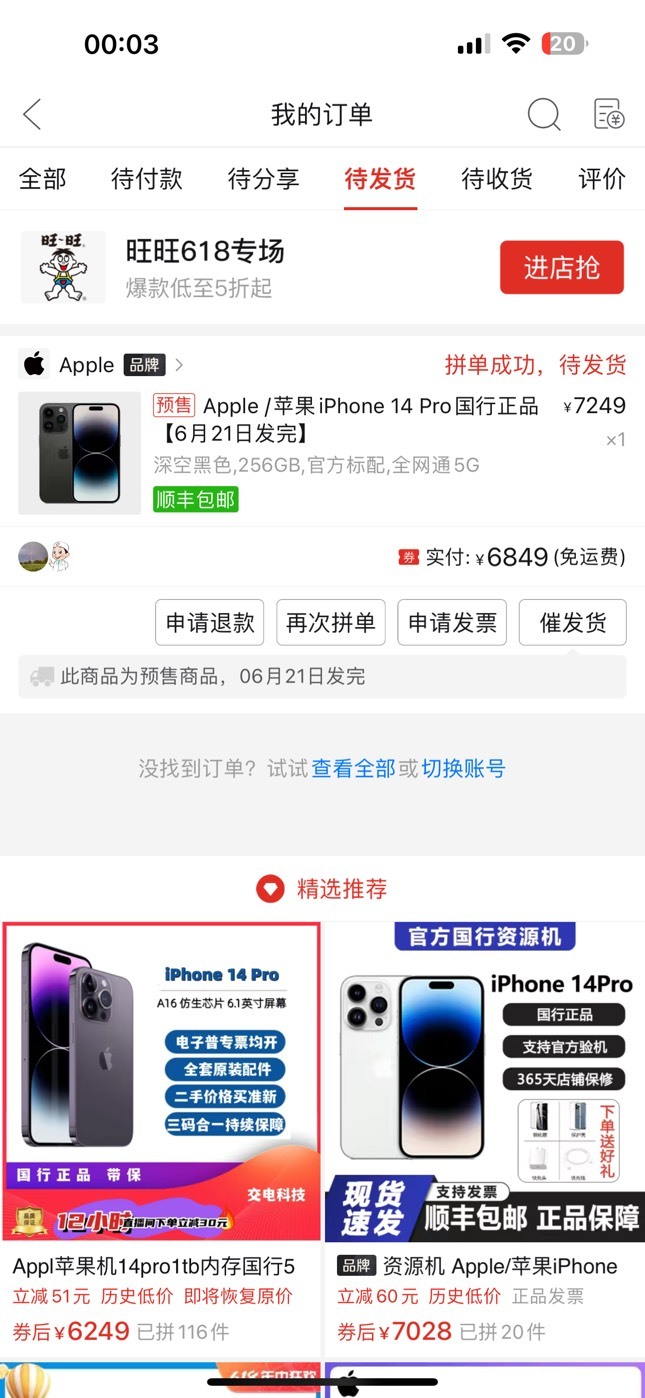Screen dimensions: 645x1398
Task: Switch to the 评价 tab
Action: [602, 179]
